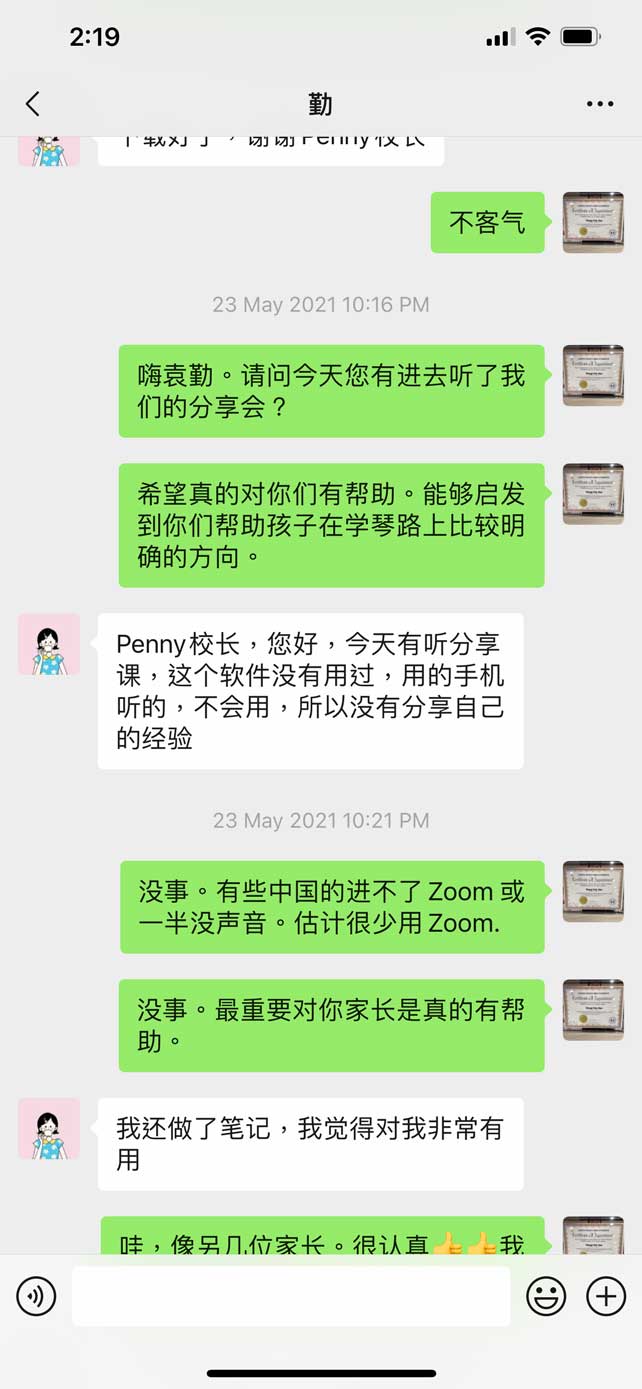Open the chat info overflow menu
Viewport: 642px width, 1389px height.
(600, 104)
